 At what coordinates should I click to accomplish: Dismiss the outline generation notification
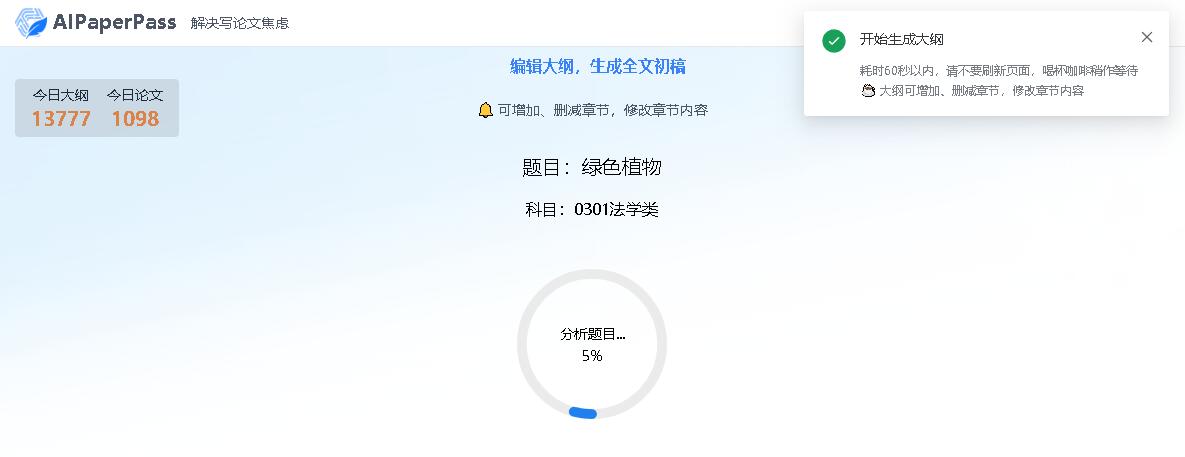pos(1147,37)
